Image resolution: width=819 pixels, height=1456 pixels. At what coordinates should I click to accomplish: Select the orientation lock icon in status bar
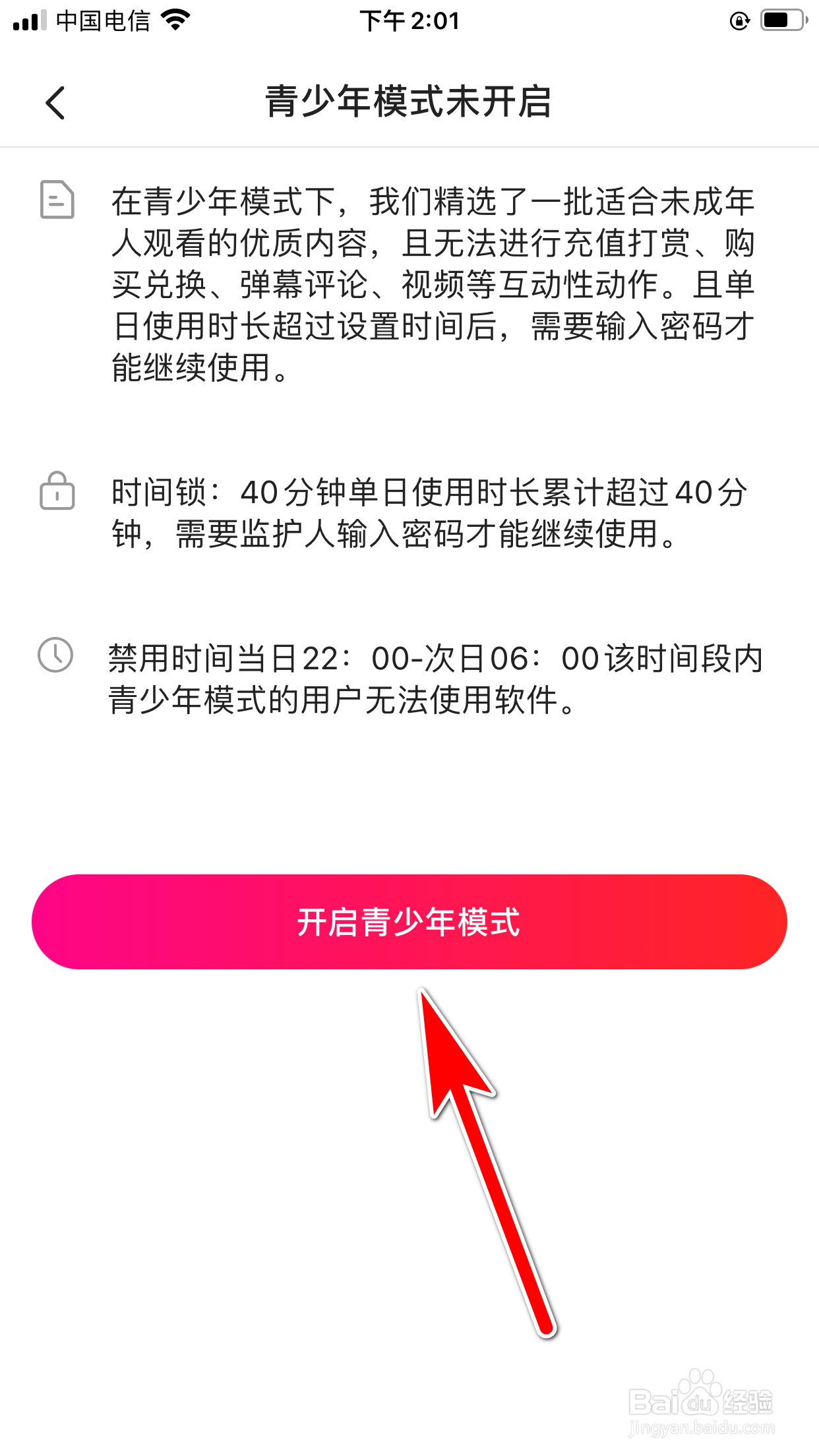click(740, 21)
